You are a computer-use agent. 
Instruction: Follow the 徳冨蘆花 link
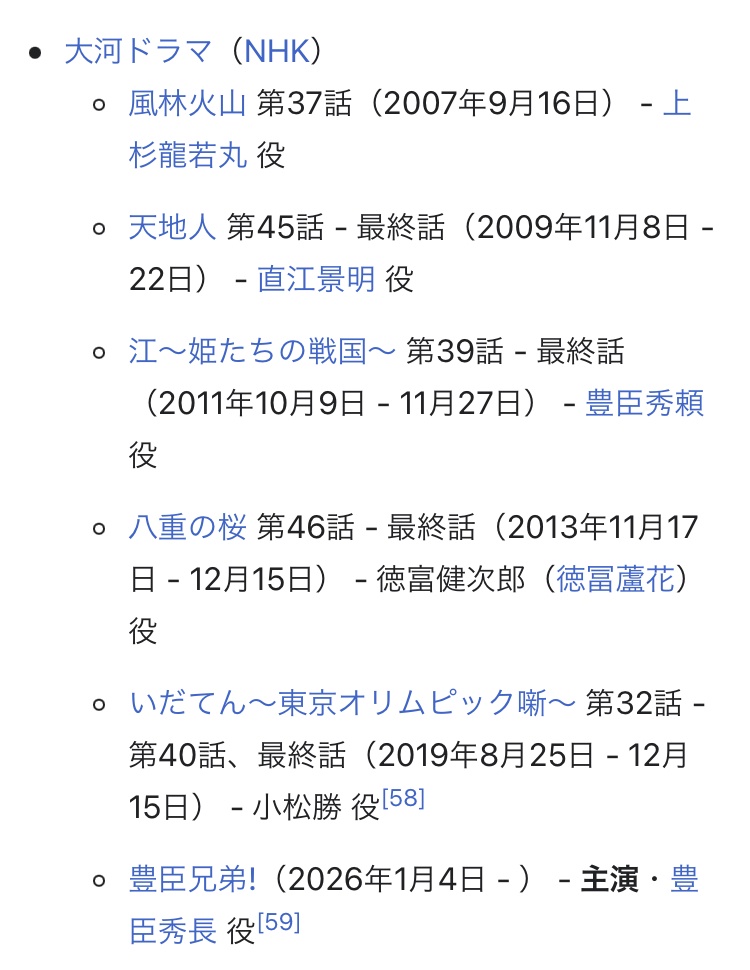(616, 579)
